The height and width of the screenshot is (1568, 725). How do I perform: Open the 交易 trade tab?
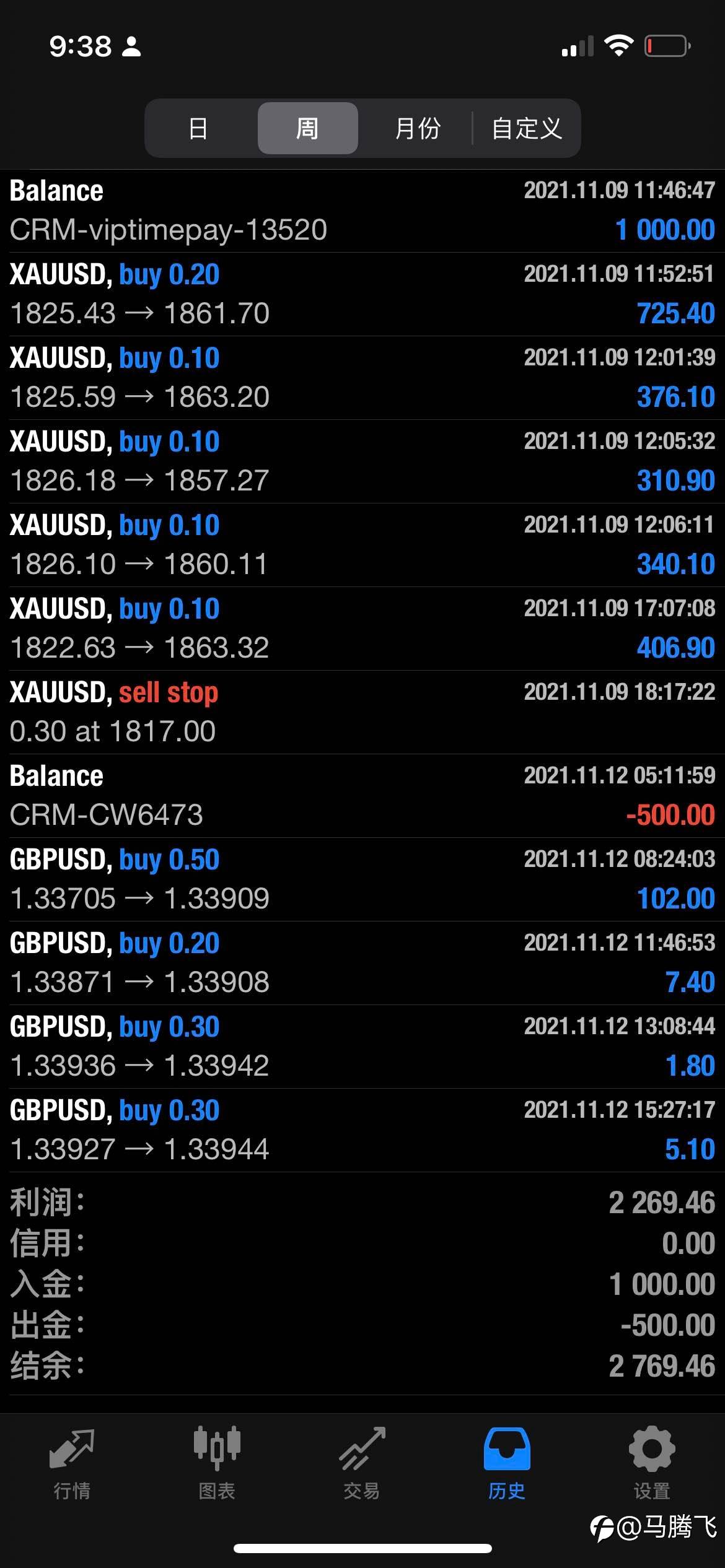(362, 1464)
